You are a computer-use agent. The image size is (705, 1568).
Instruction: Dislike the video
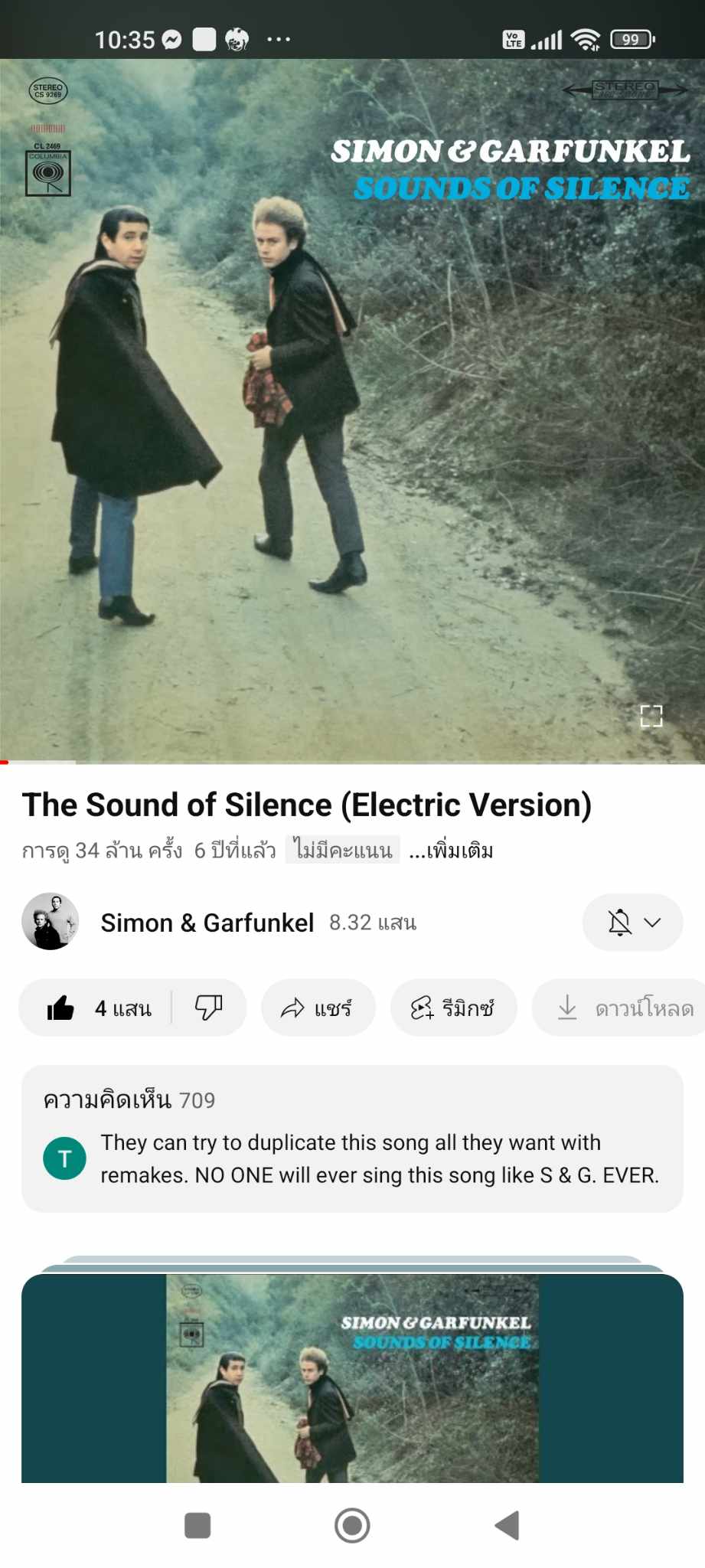coord(208,1008)
